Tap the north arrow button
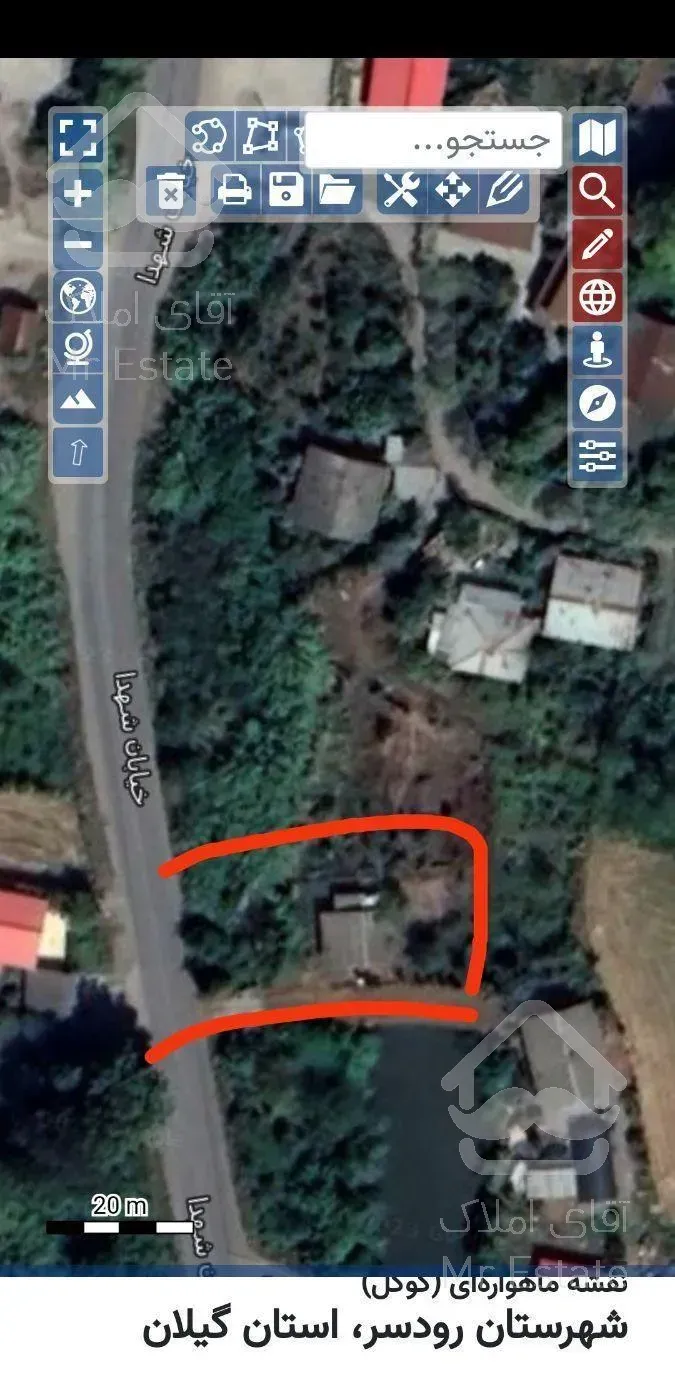The image size is (675, 1380). coord(78,451)
